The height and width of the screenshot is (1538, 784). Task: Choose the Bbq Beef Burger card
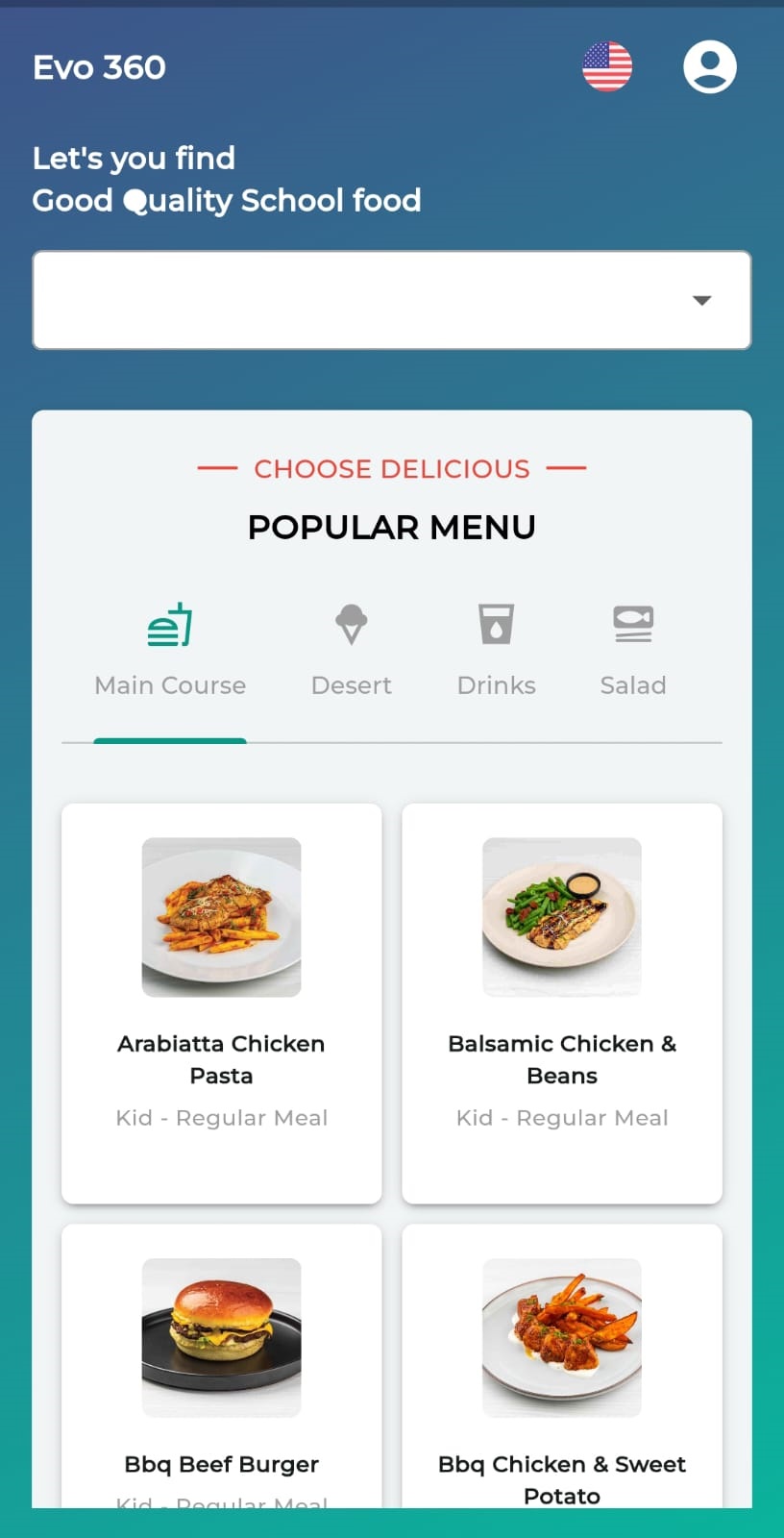(222, 1365)
